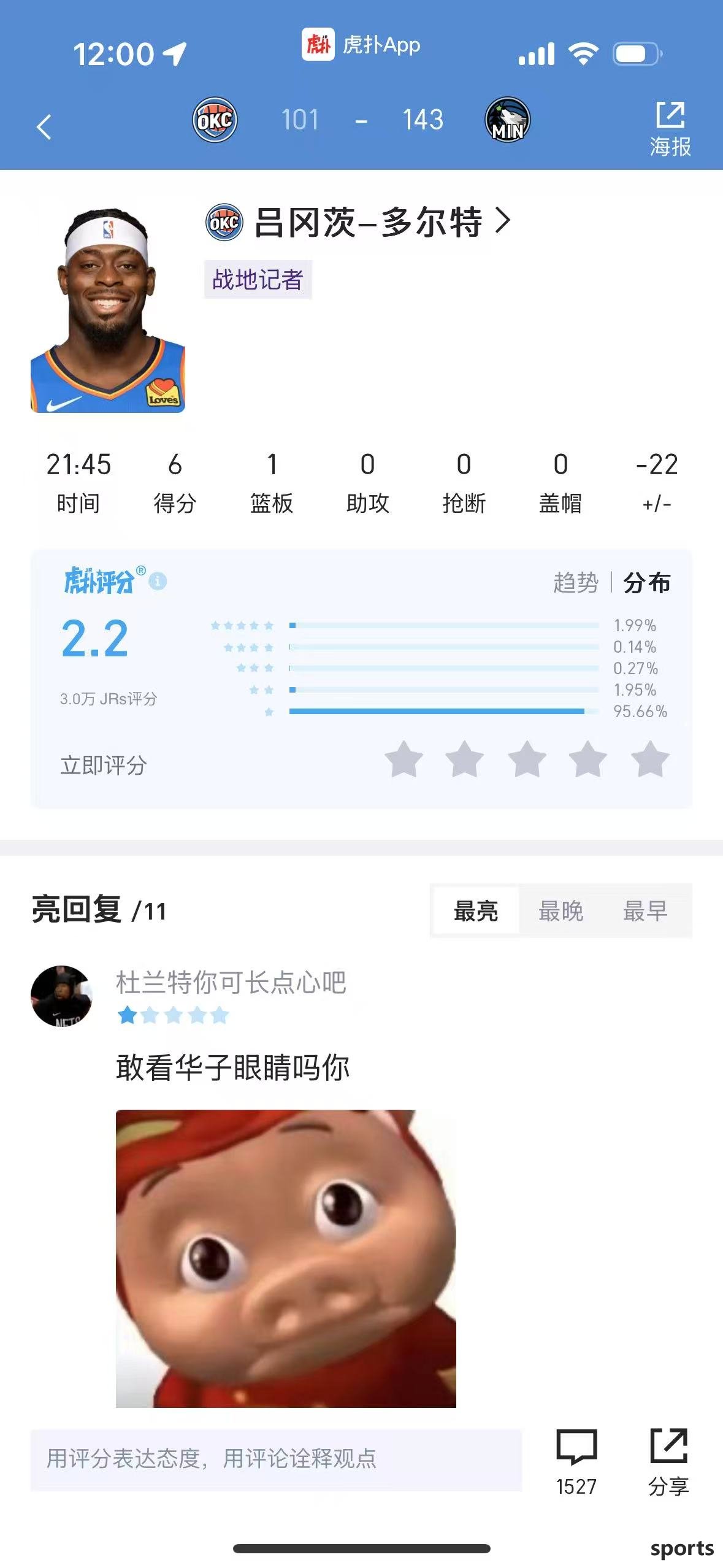Go back using the top-left arrow
The image size is (723, 1568).
click(44, 128)
